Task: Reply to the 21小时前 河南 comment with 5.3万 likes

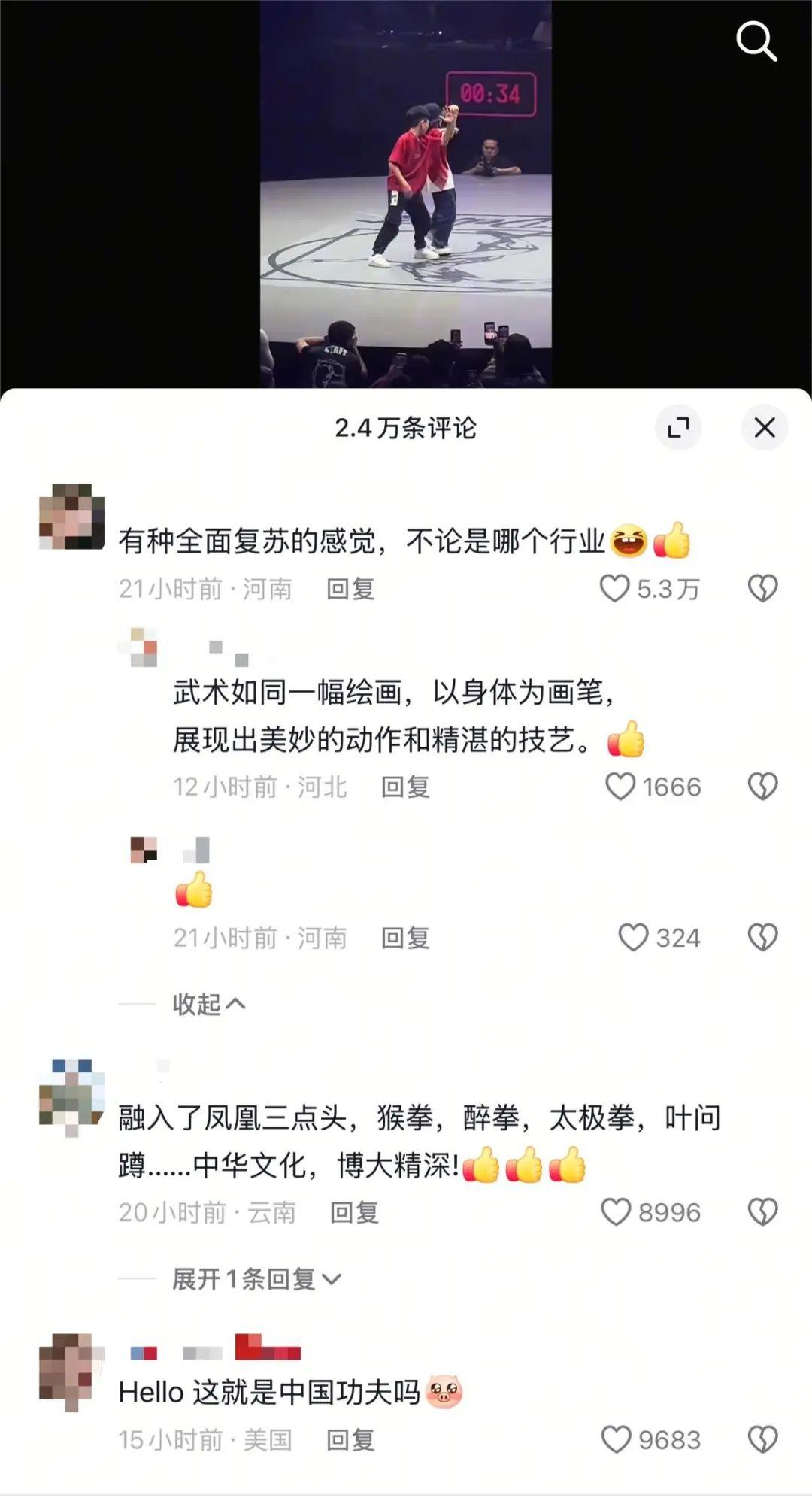Action: (x=350, y=589)
